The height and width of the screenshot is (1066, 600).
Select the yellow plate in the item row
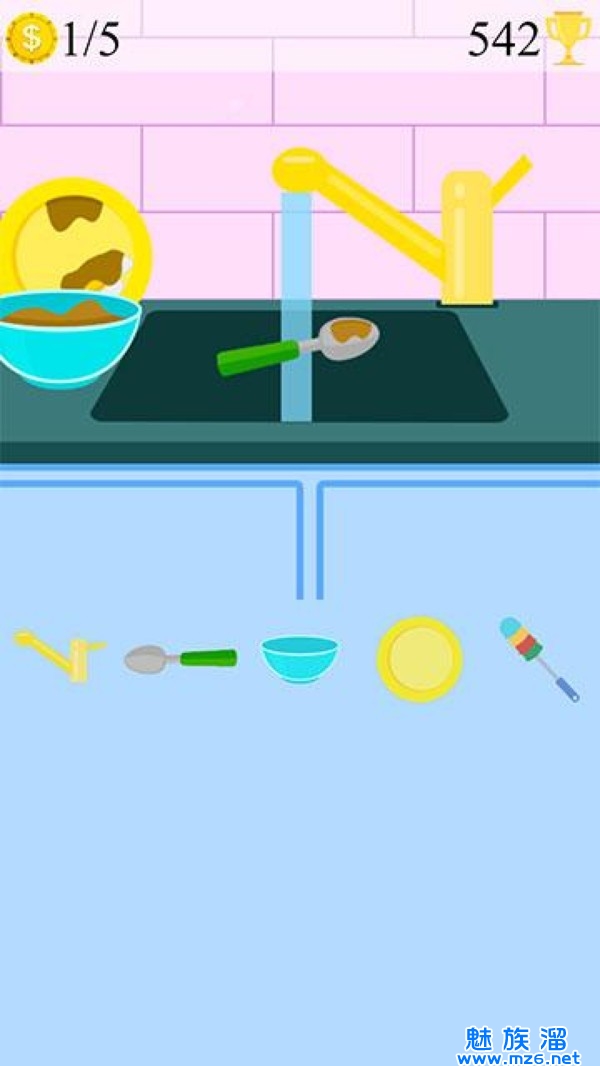coord(419,658)
